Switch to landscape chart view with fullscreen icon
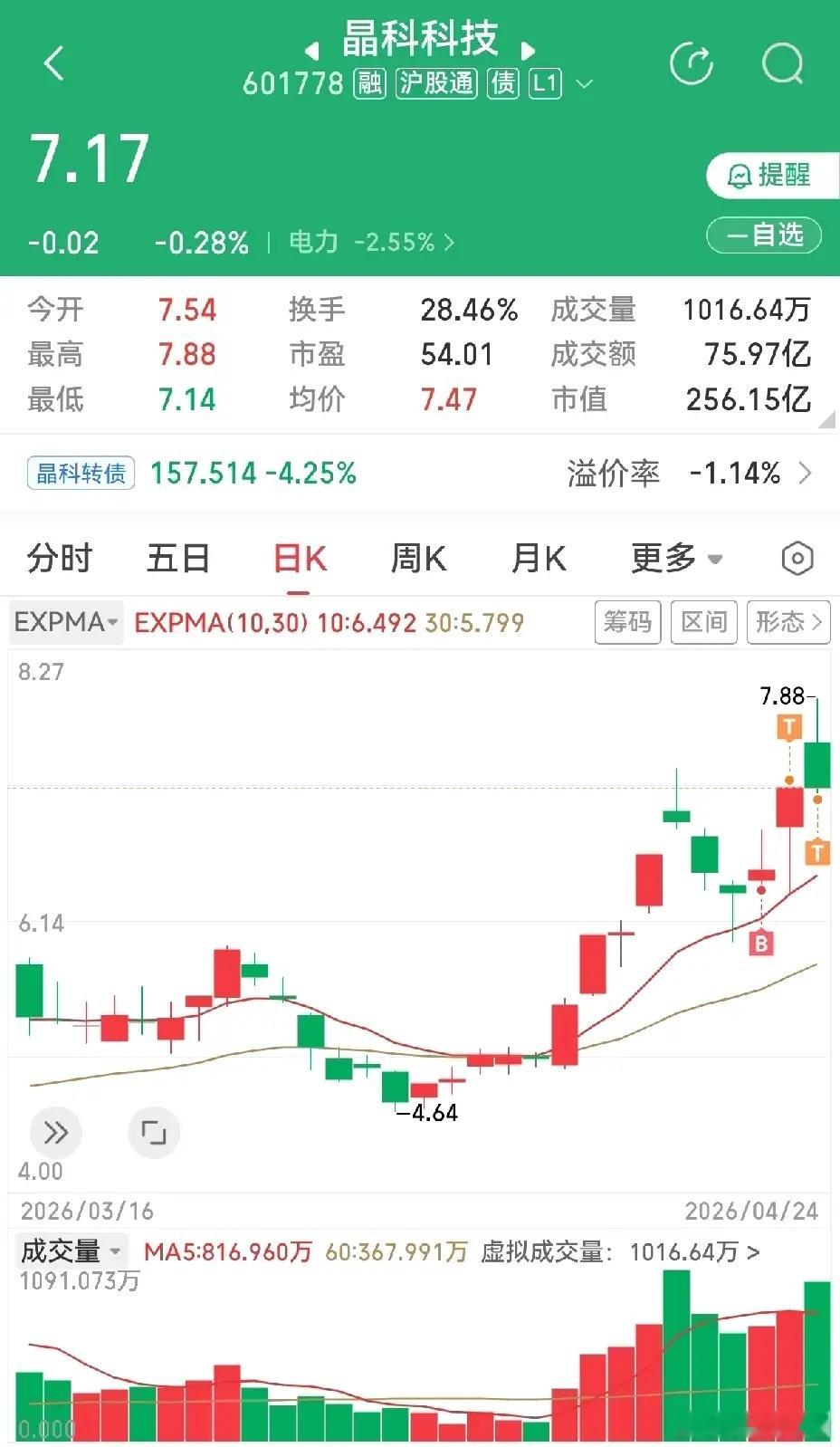 [154, 1132]
